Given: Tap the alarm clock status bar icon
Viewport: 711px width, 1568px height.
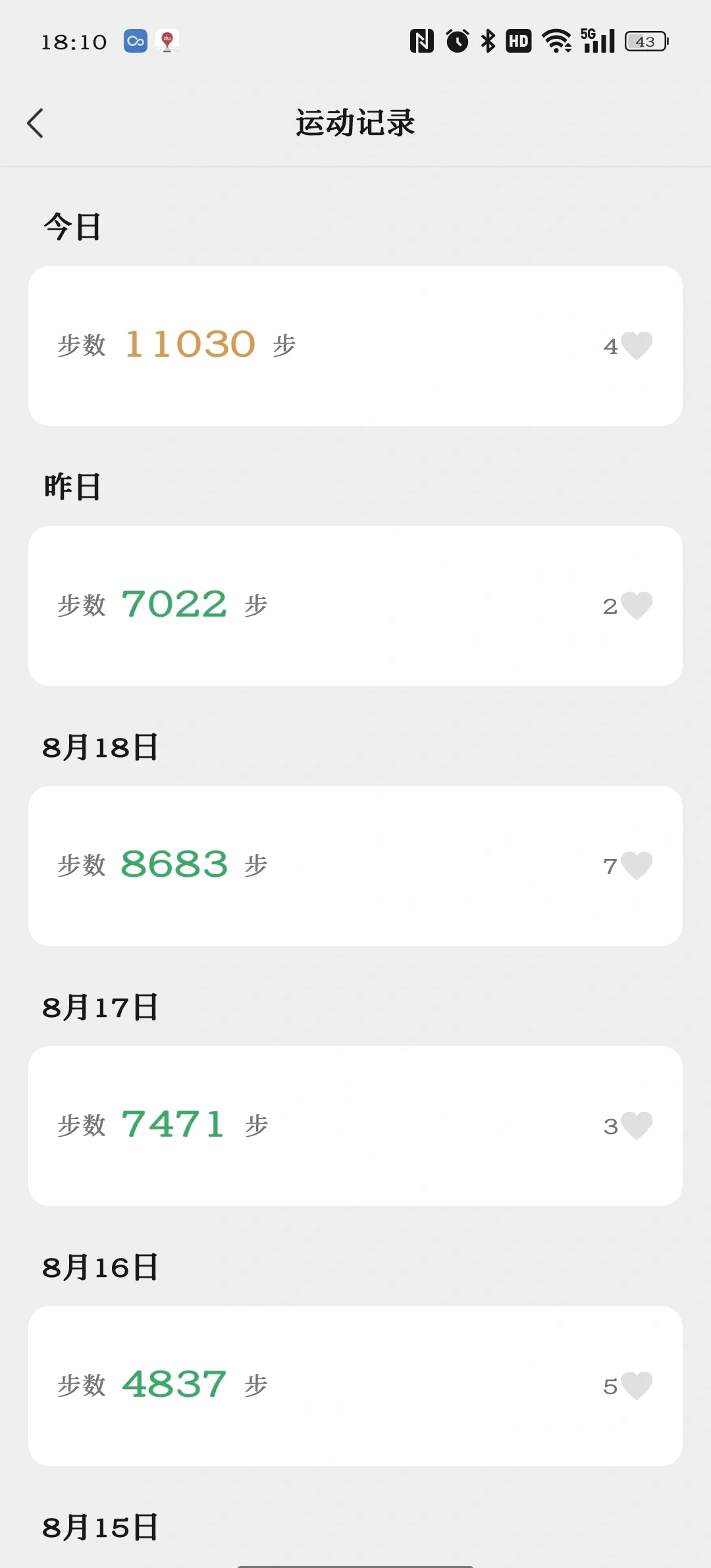Looking at the screenshot, I should pos(456,41).
